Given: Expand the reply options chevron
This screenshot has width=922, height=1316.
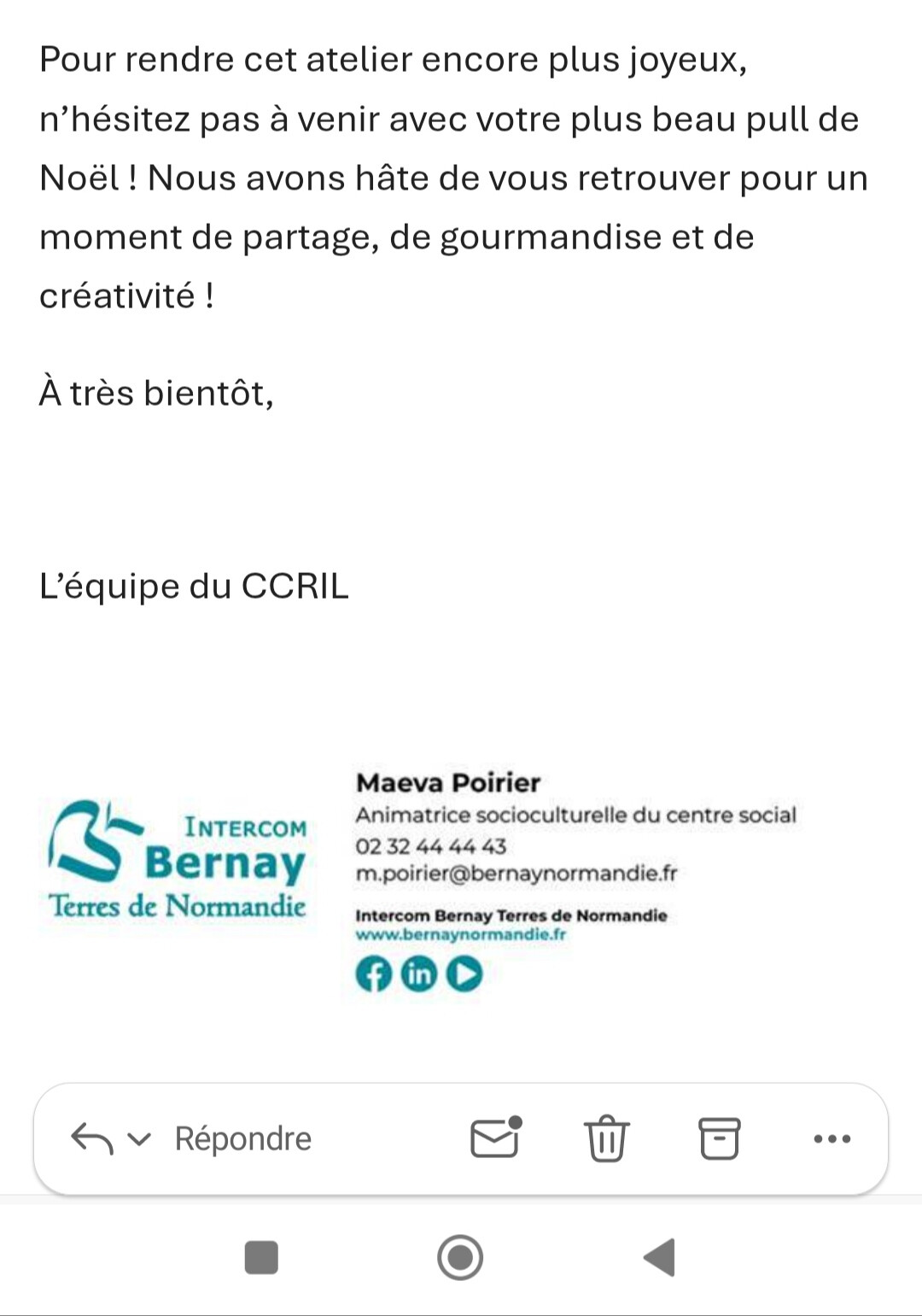Looking at the screenshot, I should (x=139, y=1138).
